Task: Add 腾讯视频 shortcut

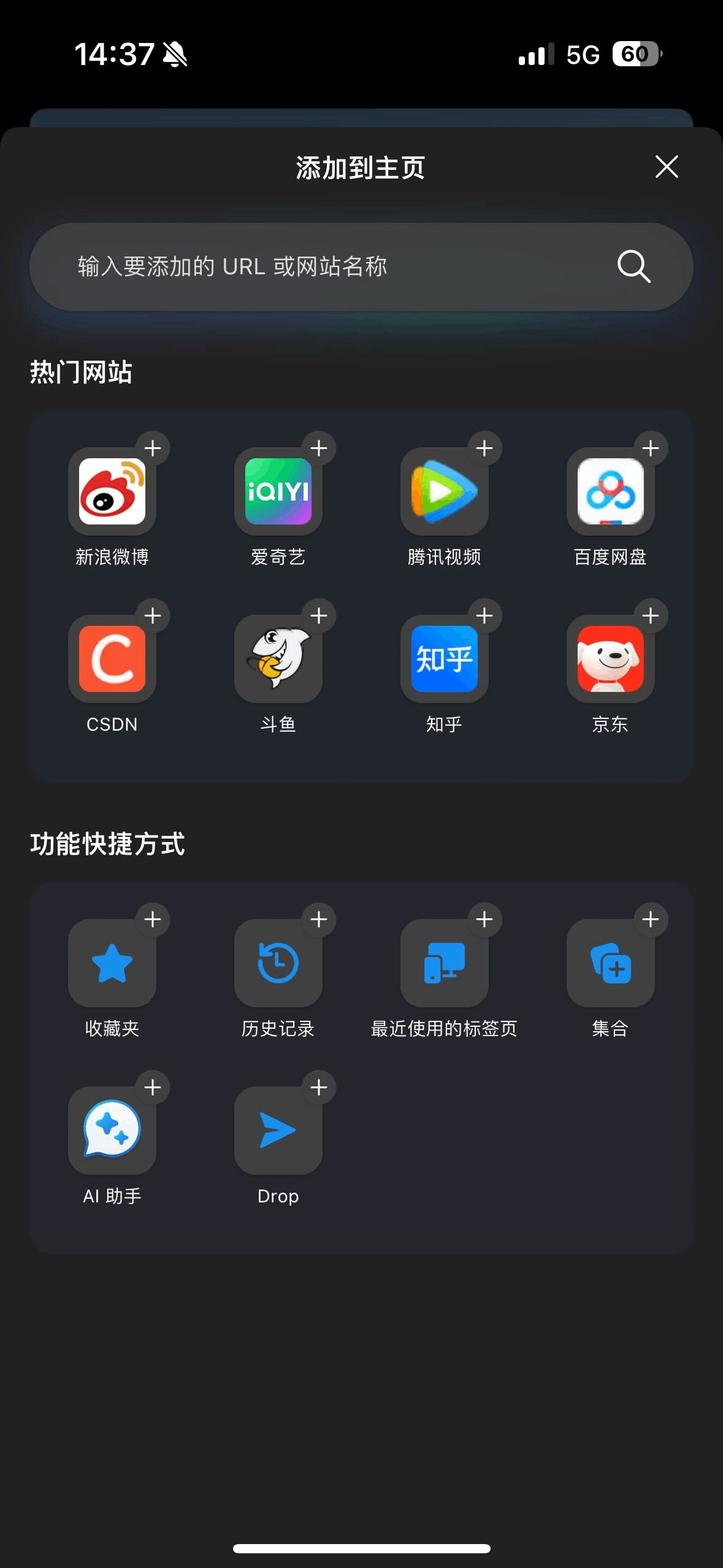Action: [x=484, y=448]
